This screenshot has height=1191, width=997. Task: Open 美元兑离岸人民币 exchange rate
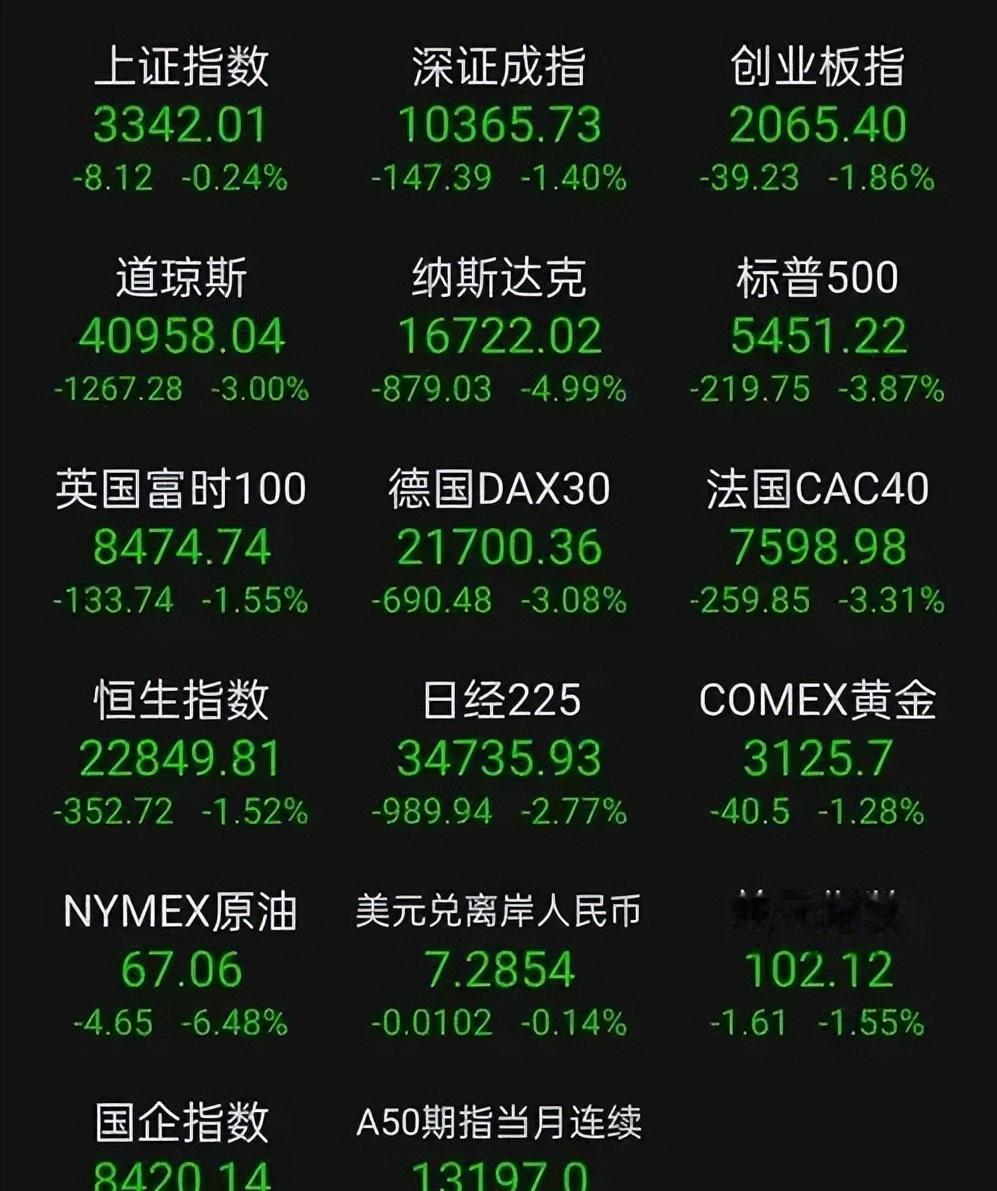tap(499, 969)
